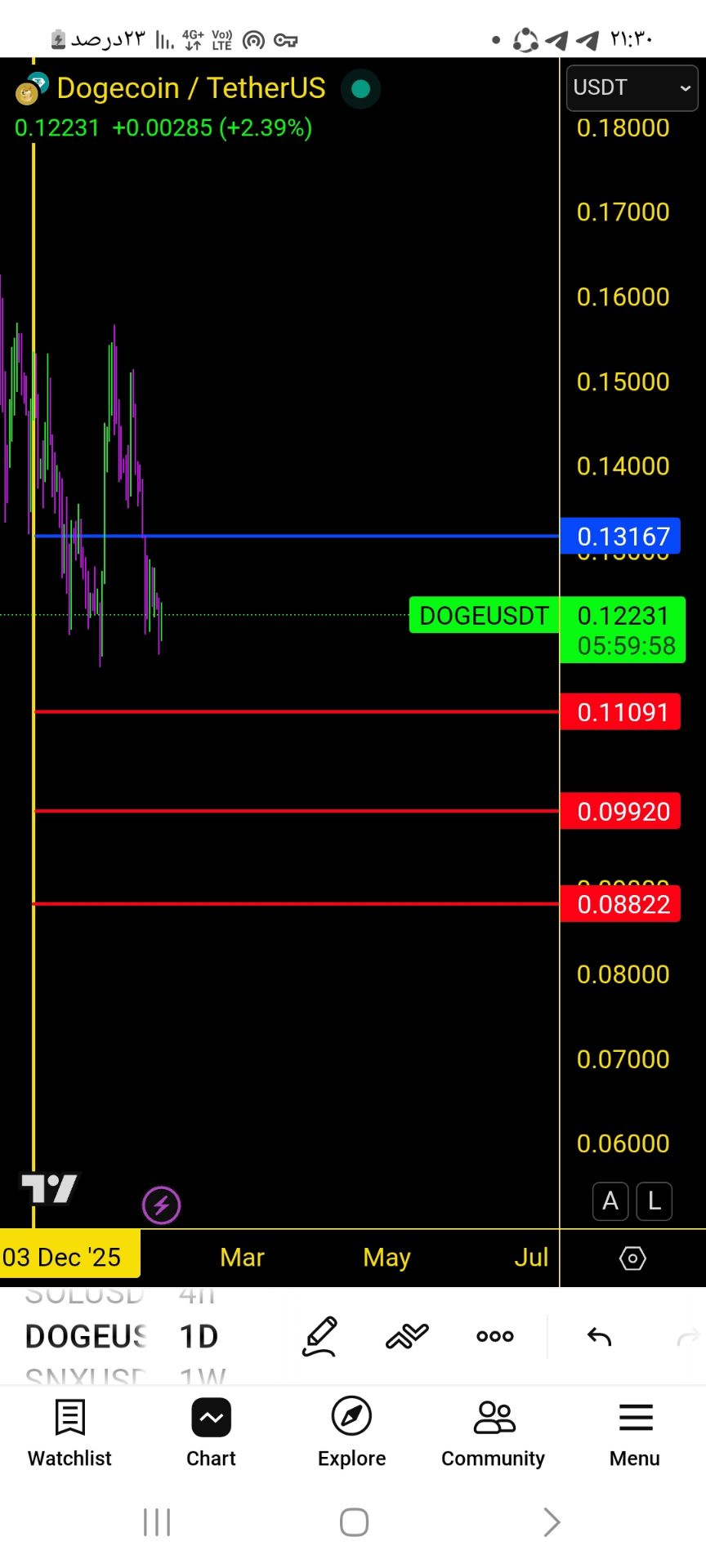Open chart settings hexagon icon
Screen dimensions: 706x1568
(632, 1258)
